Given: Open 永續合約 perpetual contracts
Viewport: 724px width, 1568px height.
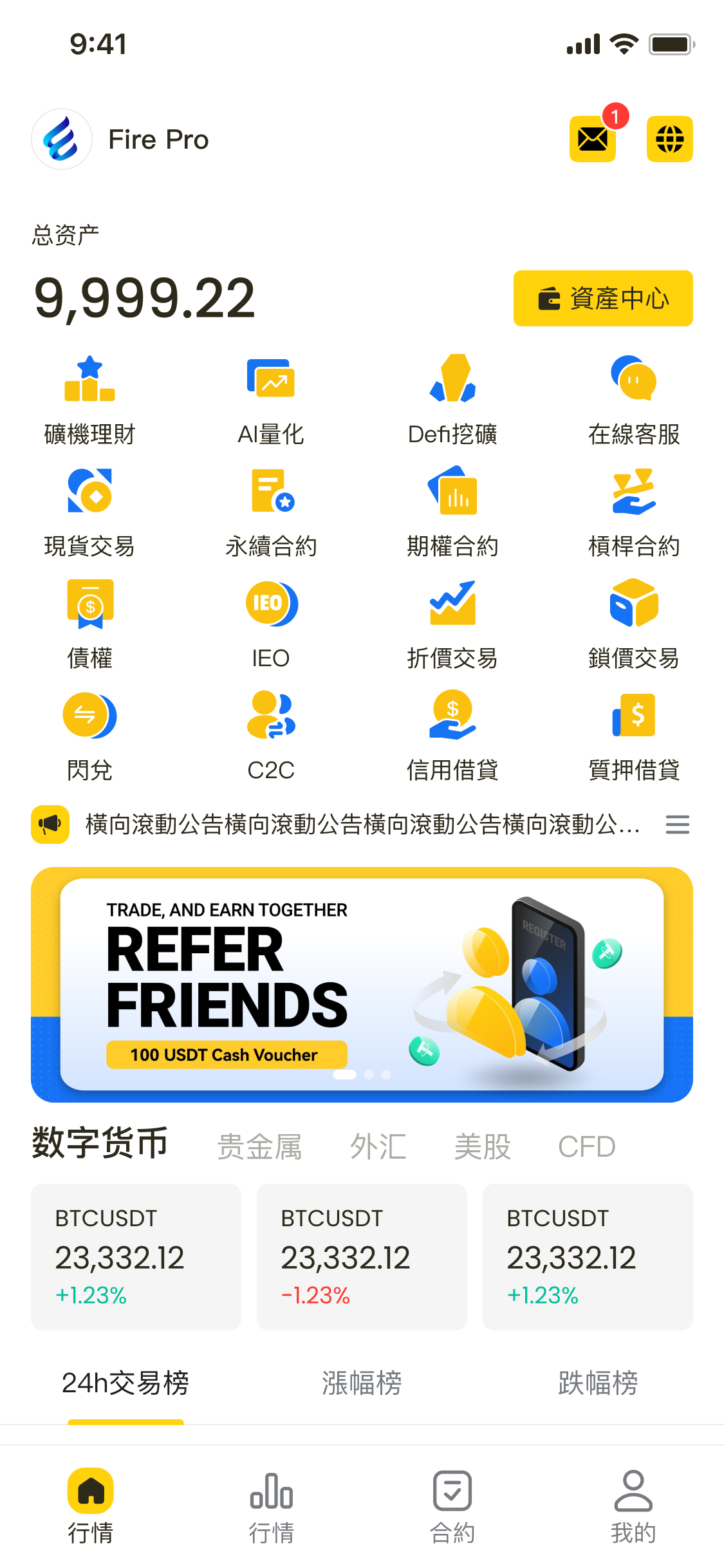Looking at the screenshot, I should click(x=271, y=513).
